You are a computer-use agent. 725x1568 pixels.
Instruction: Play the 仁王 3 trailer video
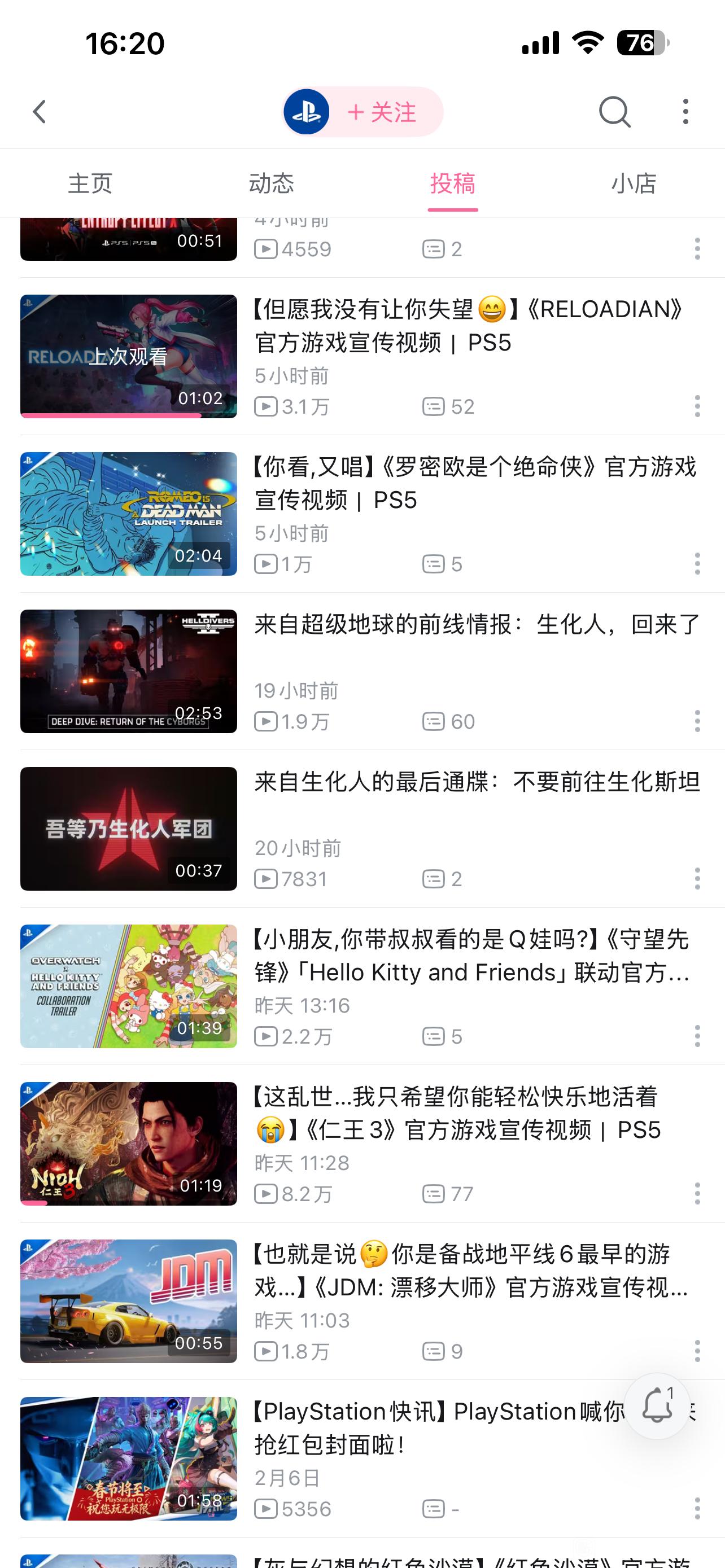(x=128, y=1144)
